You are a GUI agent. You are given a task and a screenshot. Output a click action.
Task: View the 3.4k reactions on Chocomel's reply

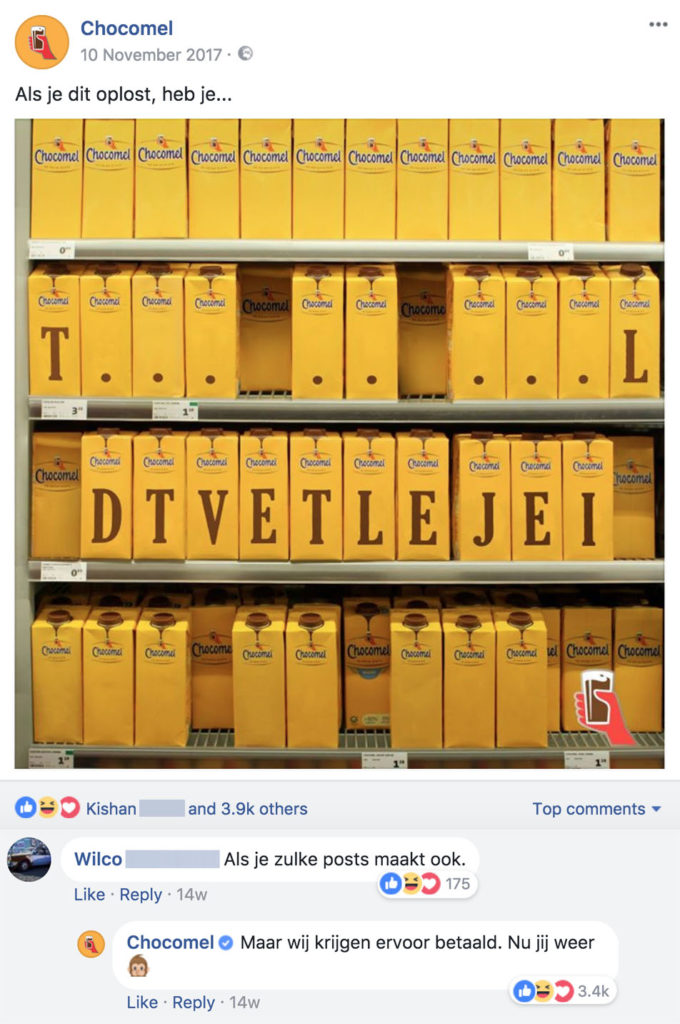tap(562, 991)
